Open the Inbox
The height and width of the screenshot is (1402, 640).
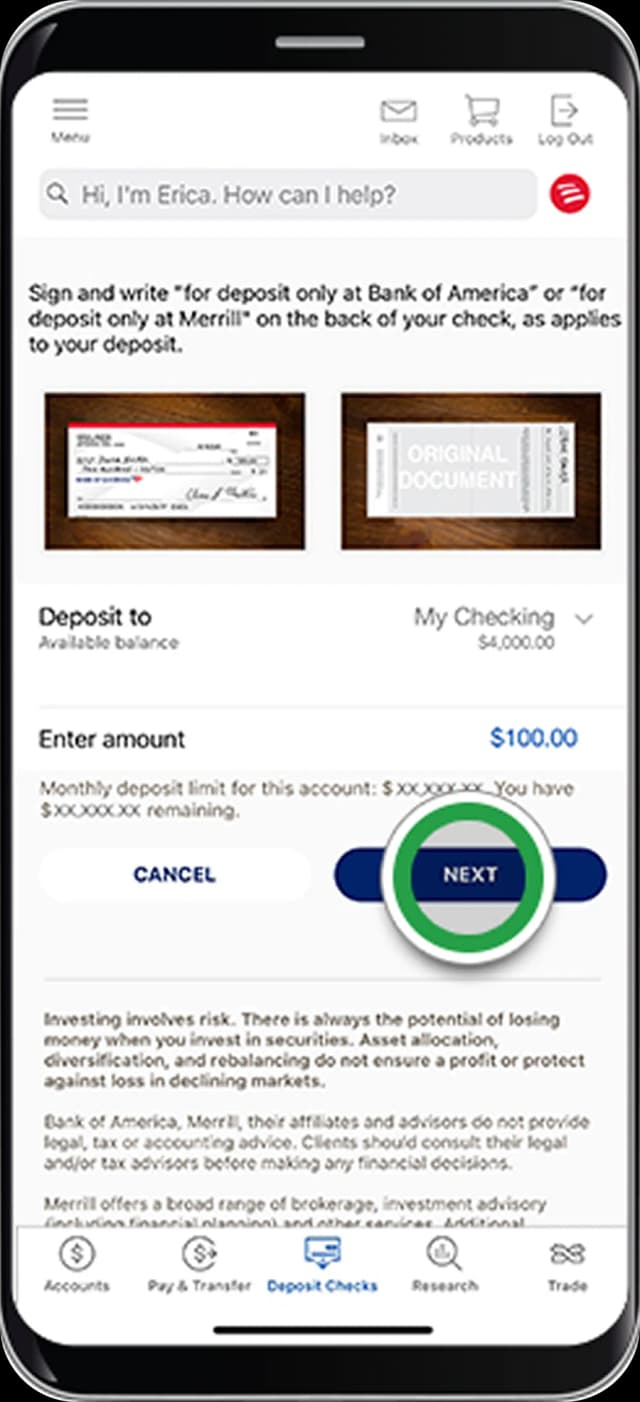(x=398, y=121)
